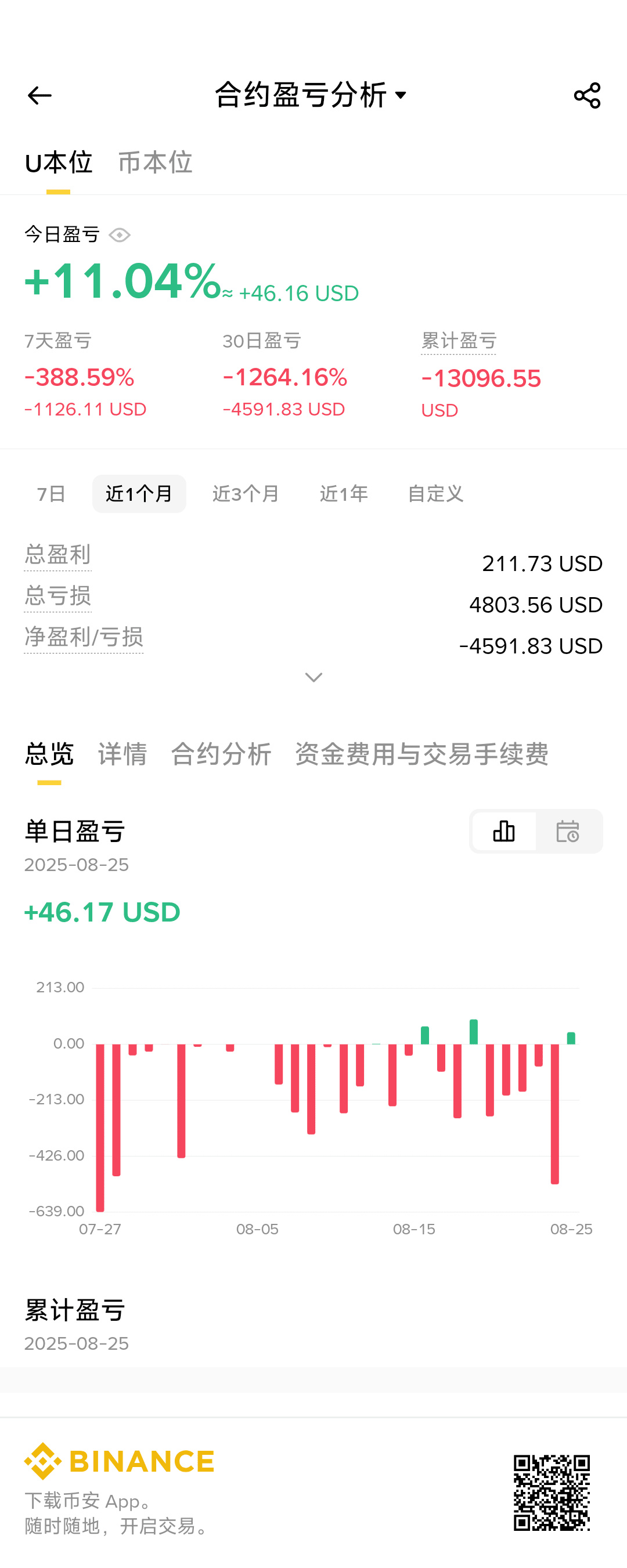Select the 7日 time range
The width and height of the screenshot is (627, 1568).
pyautogui.click(x=51, y=494)
